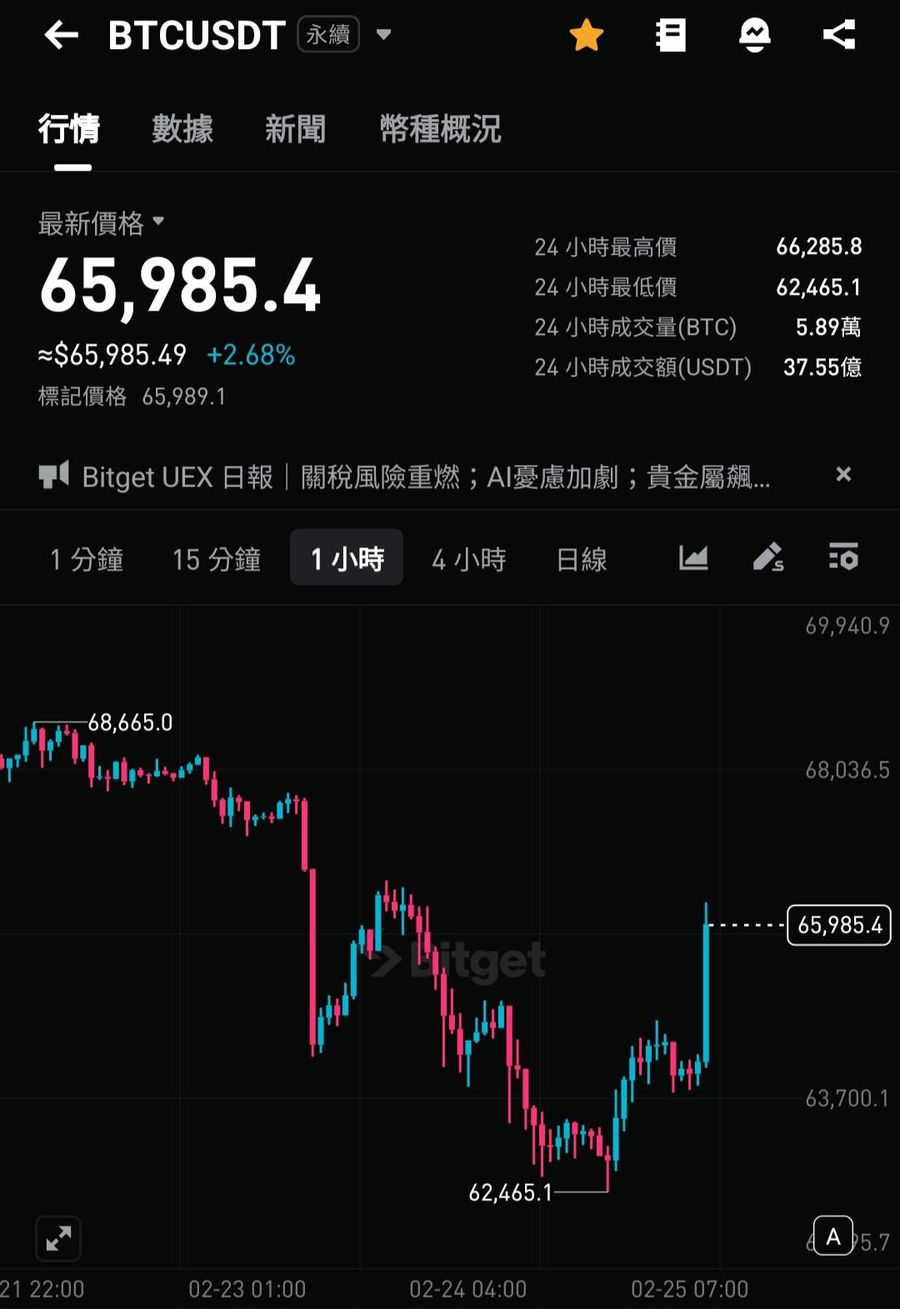Toggle the favorite star for BTCUSDT
Image resolution: width=900 pixels, height=1309 pixels.
586,36
